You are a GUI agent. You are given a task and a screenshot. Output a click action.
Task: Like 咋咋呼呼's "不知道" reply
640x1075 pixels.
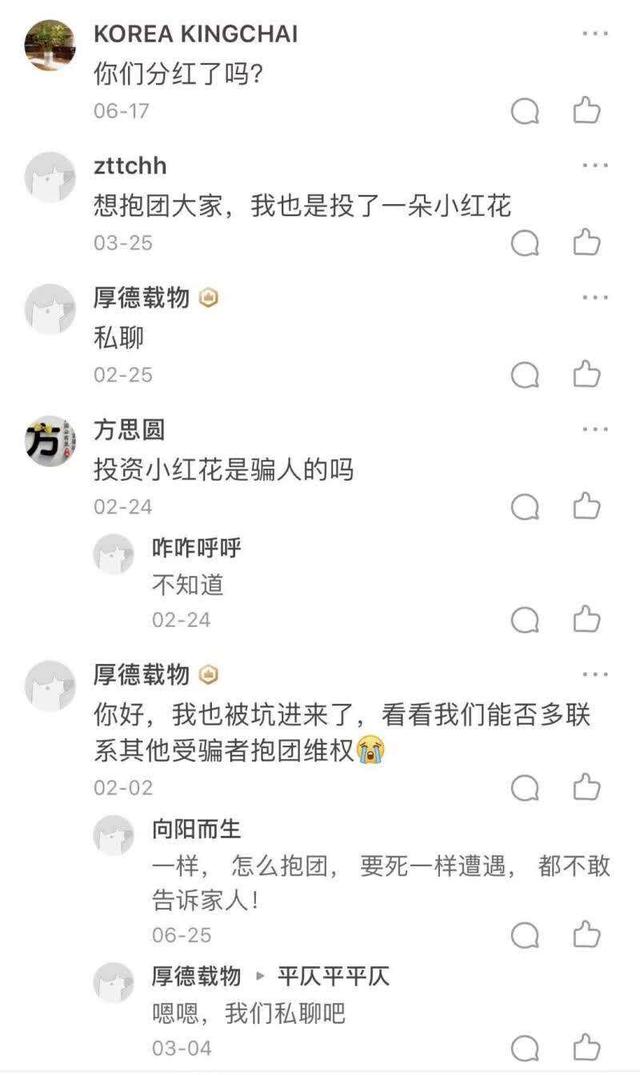[587, 620]
